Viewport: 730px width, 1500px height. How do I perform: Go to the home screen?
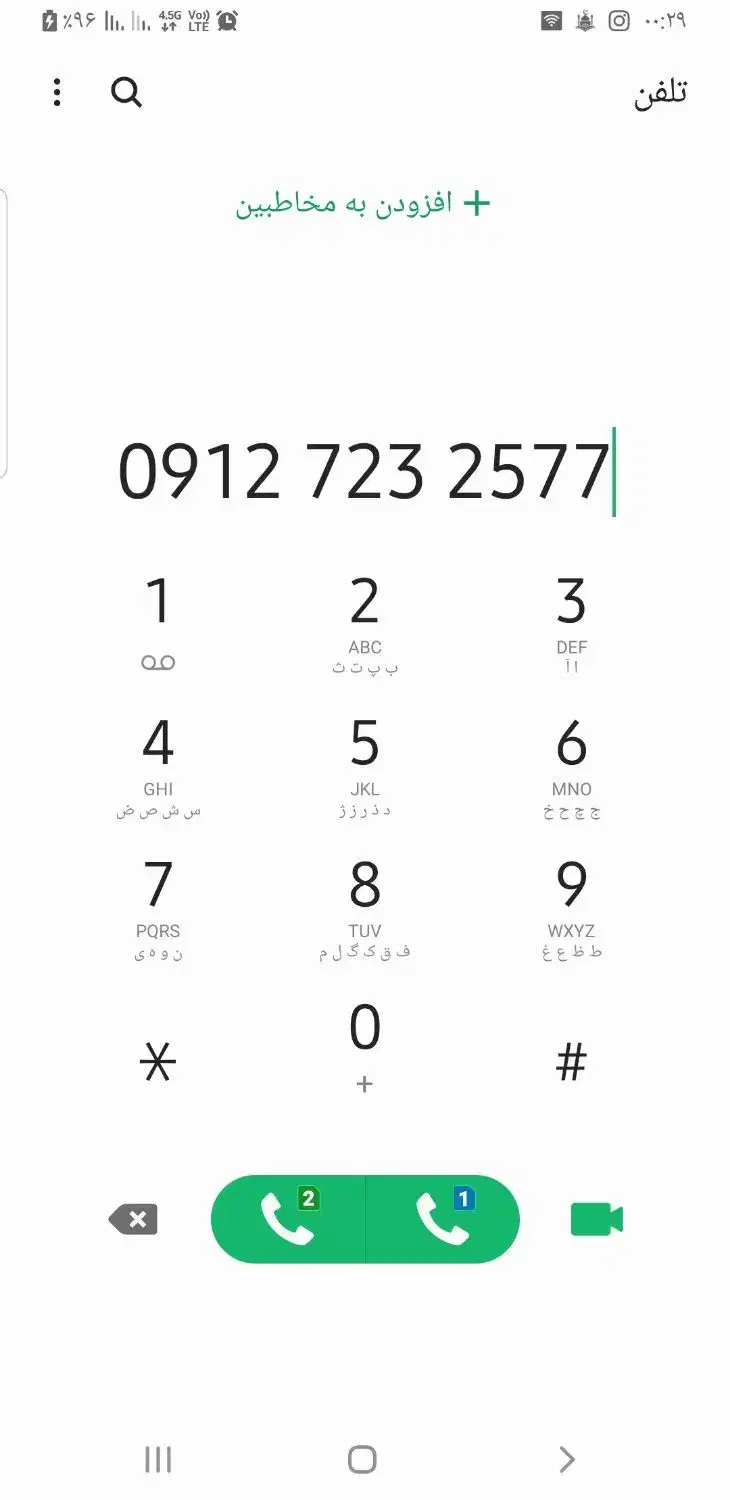[x=362, y=1459]
